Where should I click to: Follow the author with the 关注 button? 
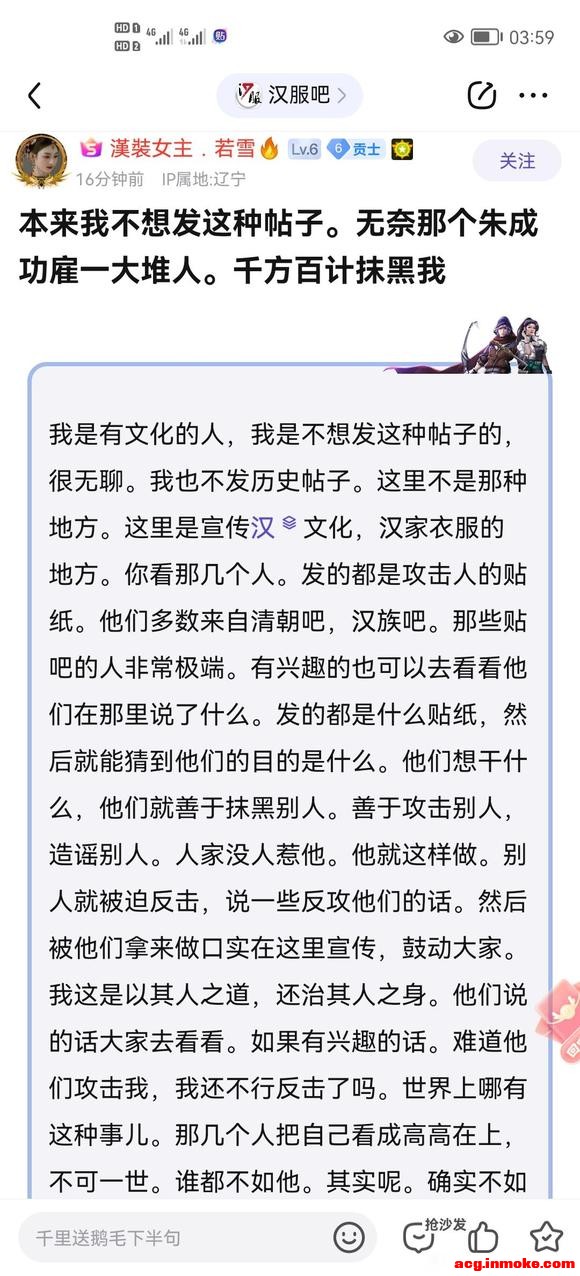(x=517, y=161)
